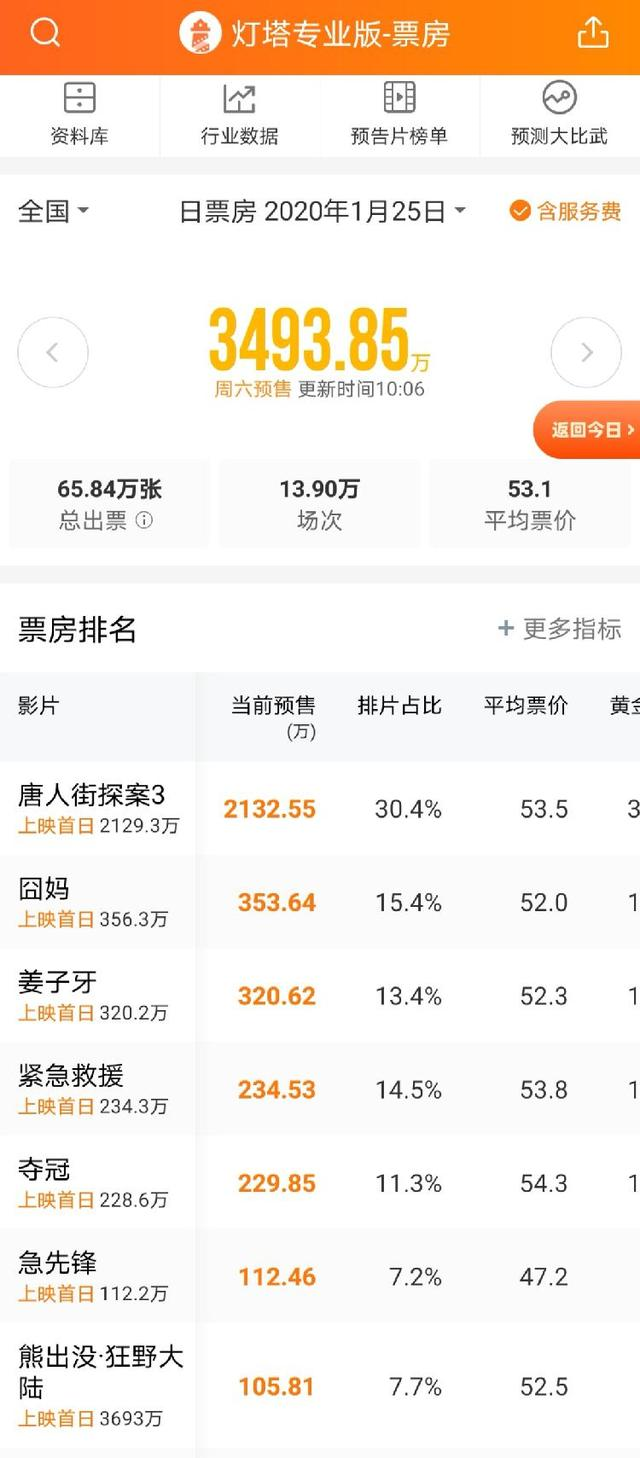640x1458 pixels.
Task: Open 夺冠 movie row
Action: coord(320,1183)
